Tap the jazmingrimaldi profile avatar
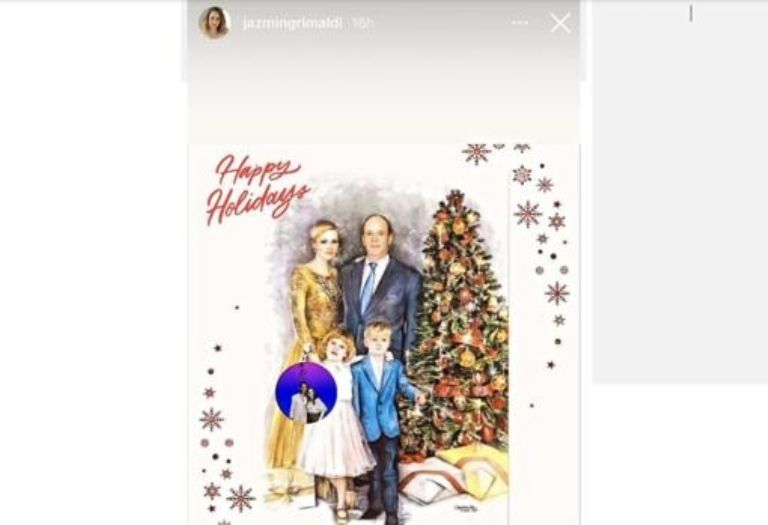 214,22
